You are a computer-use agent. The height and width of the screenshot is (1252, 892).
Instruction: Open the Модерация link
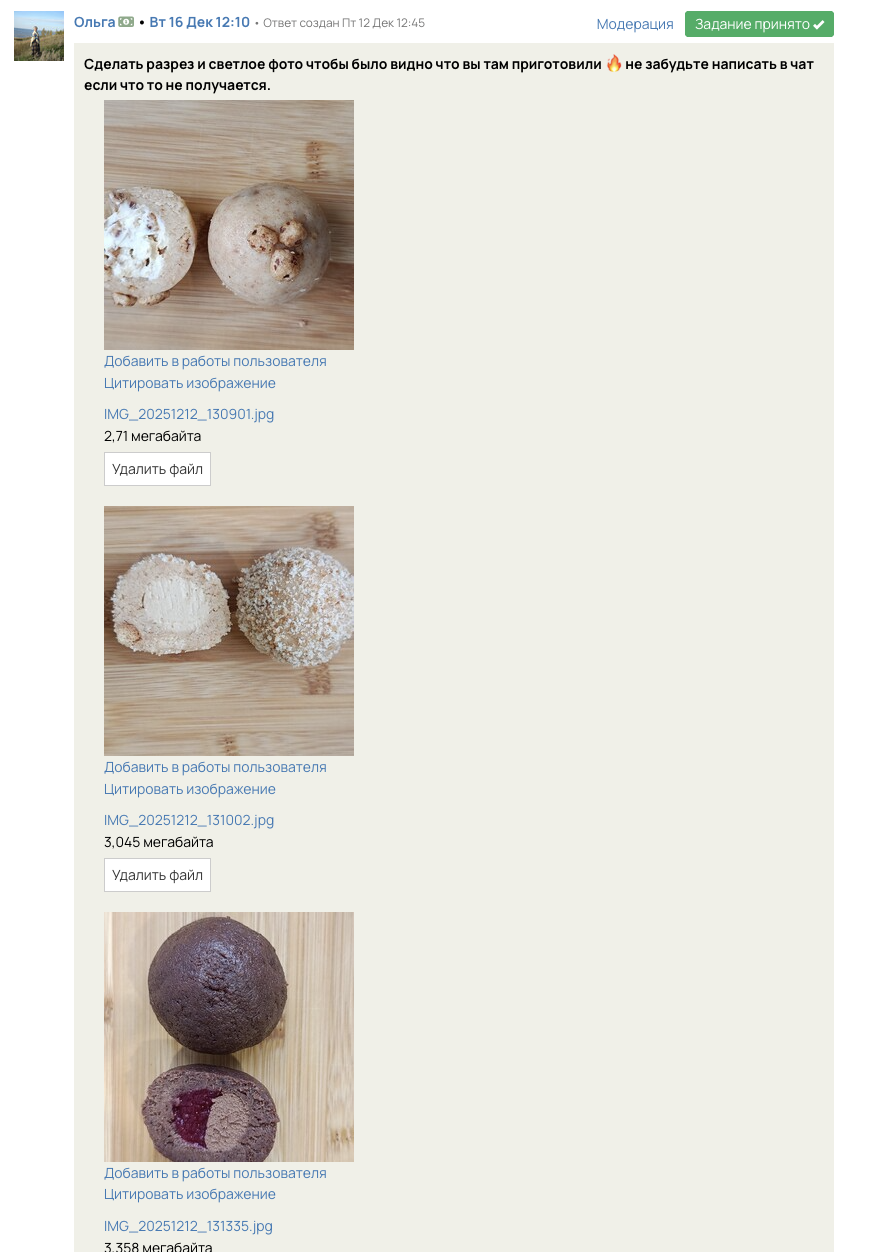pos(634,24)
